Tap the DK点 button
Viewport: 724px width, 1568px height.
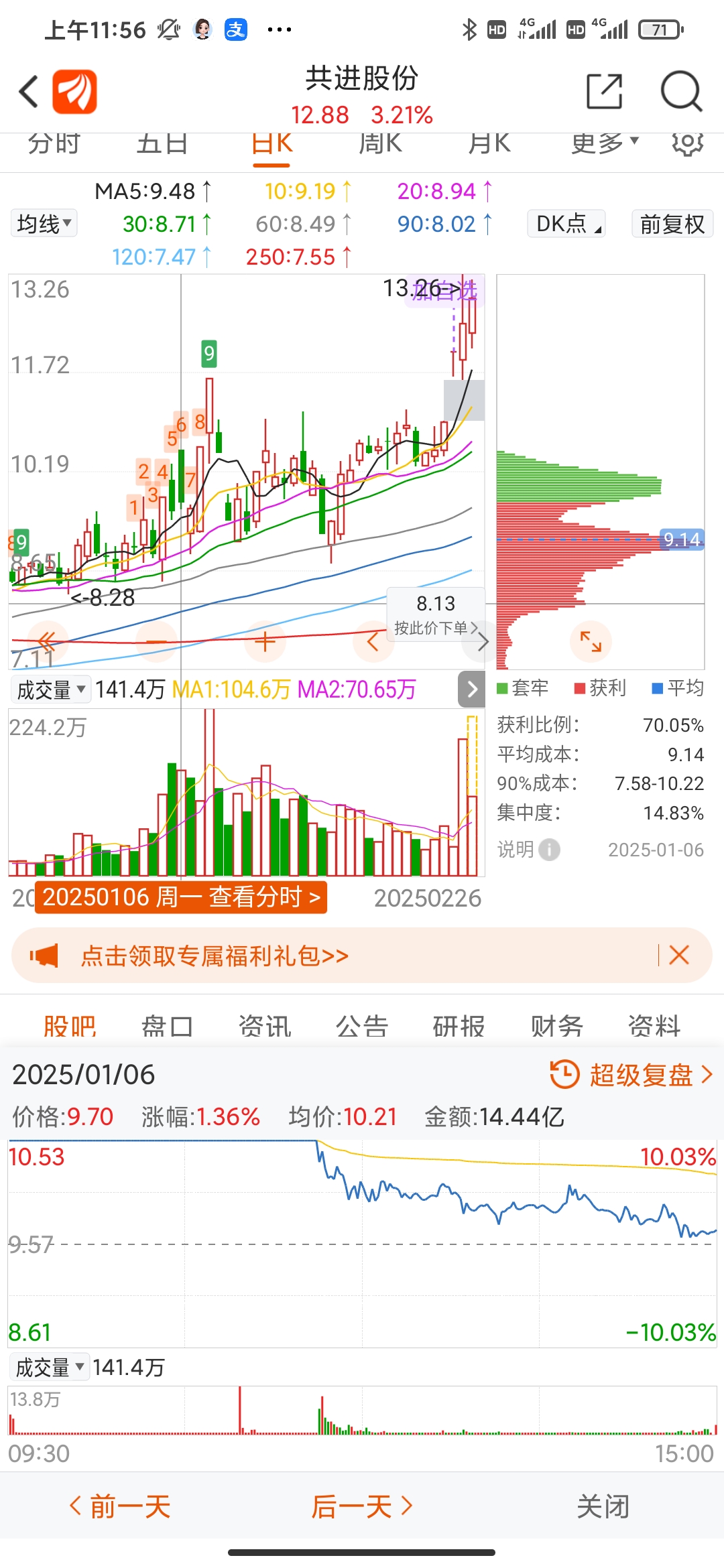point(567,224)
